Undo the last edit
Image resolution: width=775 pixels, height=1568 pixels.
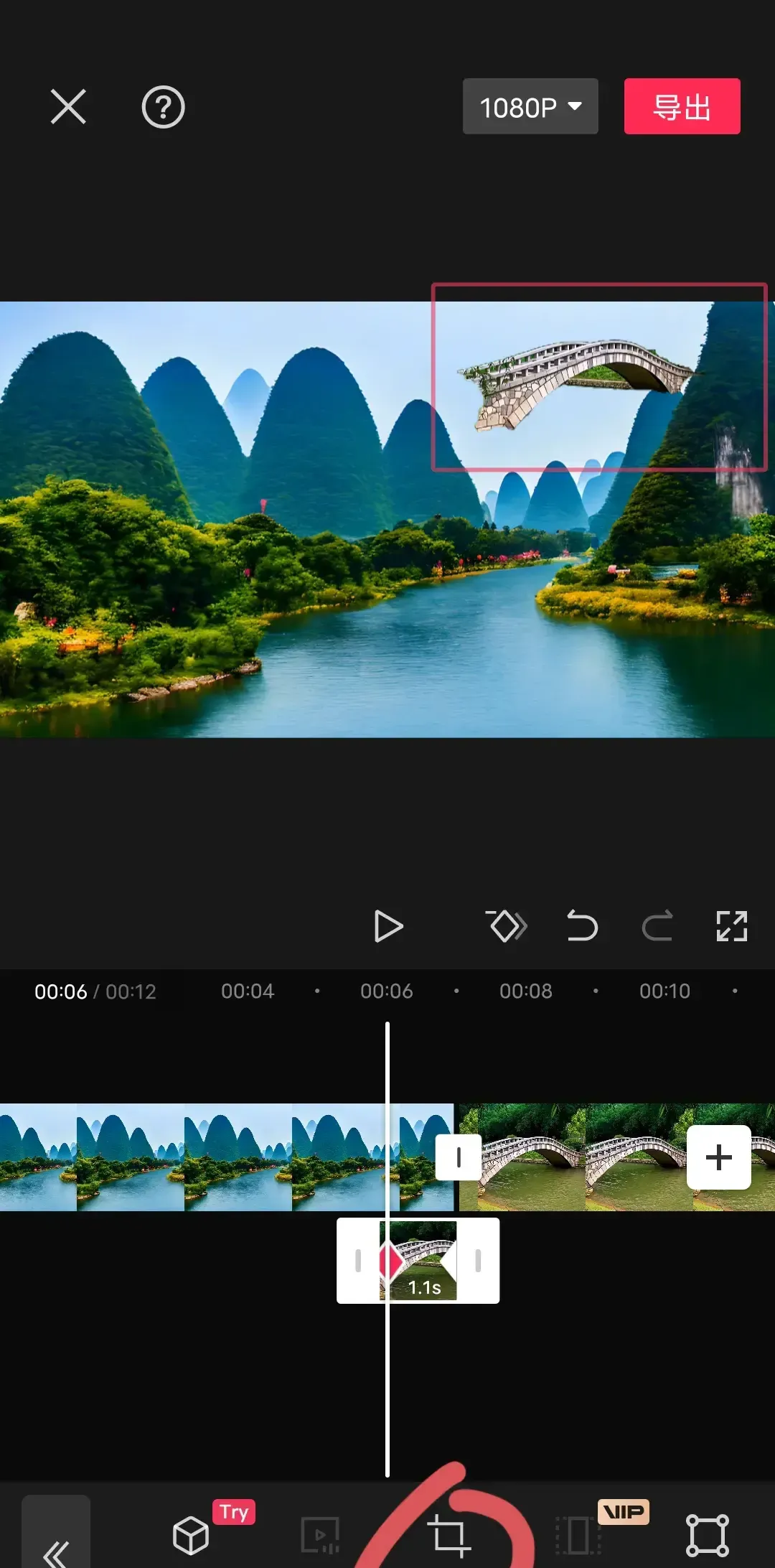pos(582,926)
